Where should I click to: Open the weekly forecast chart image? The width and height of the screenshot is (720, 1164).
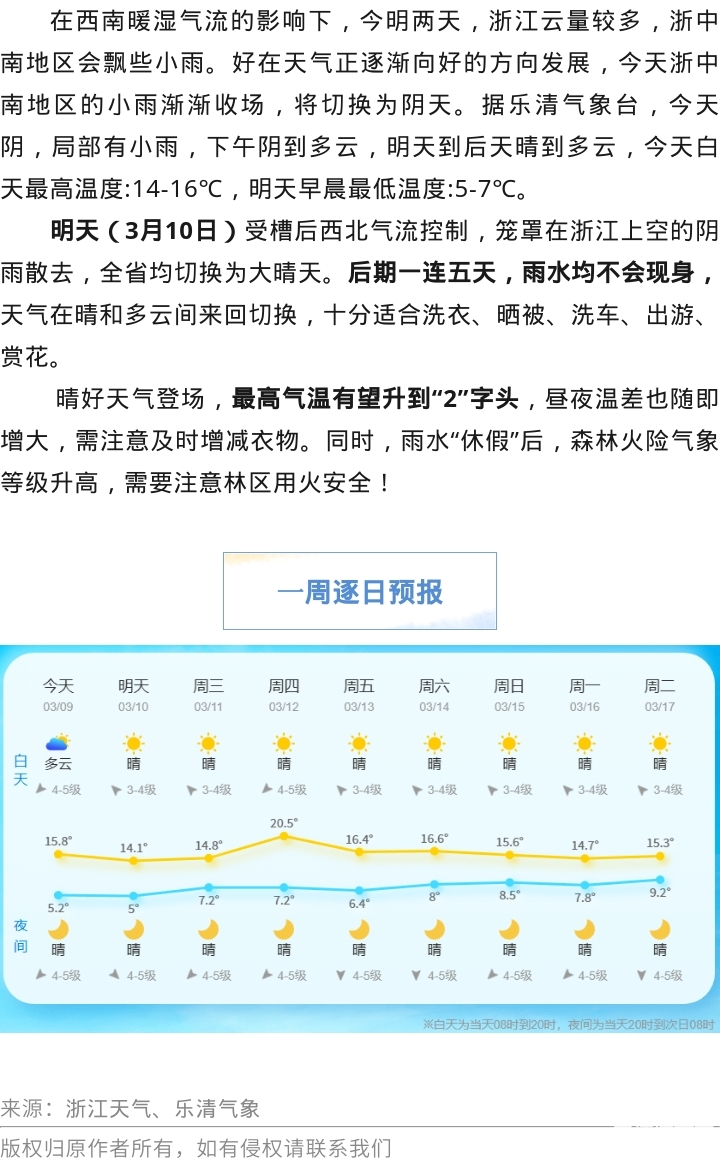360,838
